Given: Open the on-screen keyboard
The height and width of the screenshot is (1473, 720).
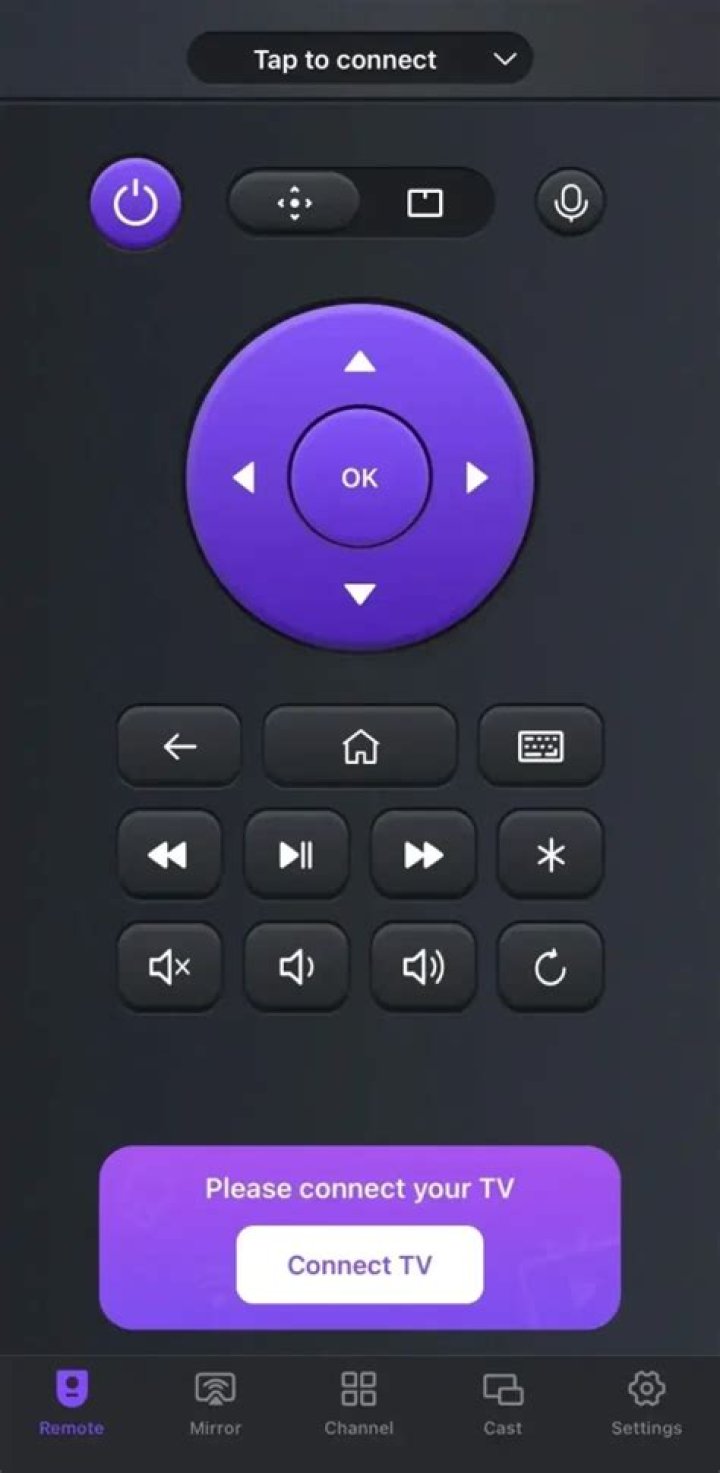Looking at the screenshot, I should coord(541,746).
